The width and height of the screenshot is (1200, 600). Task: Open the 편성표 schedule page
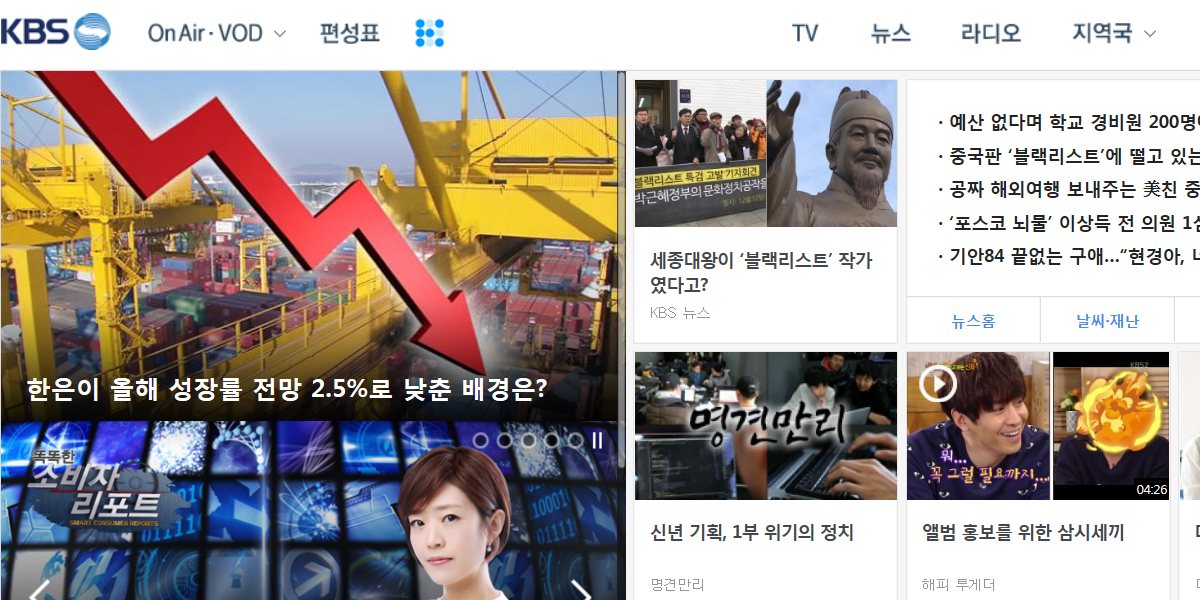(350, 33)
